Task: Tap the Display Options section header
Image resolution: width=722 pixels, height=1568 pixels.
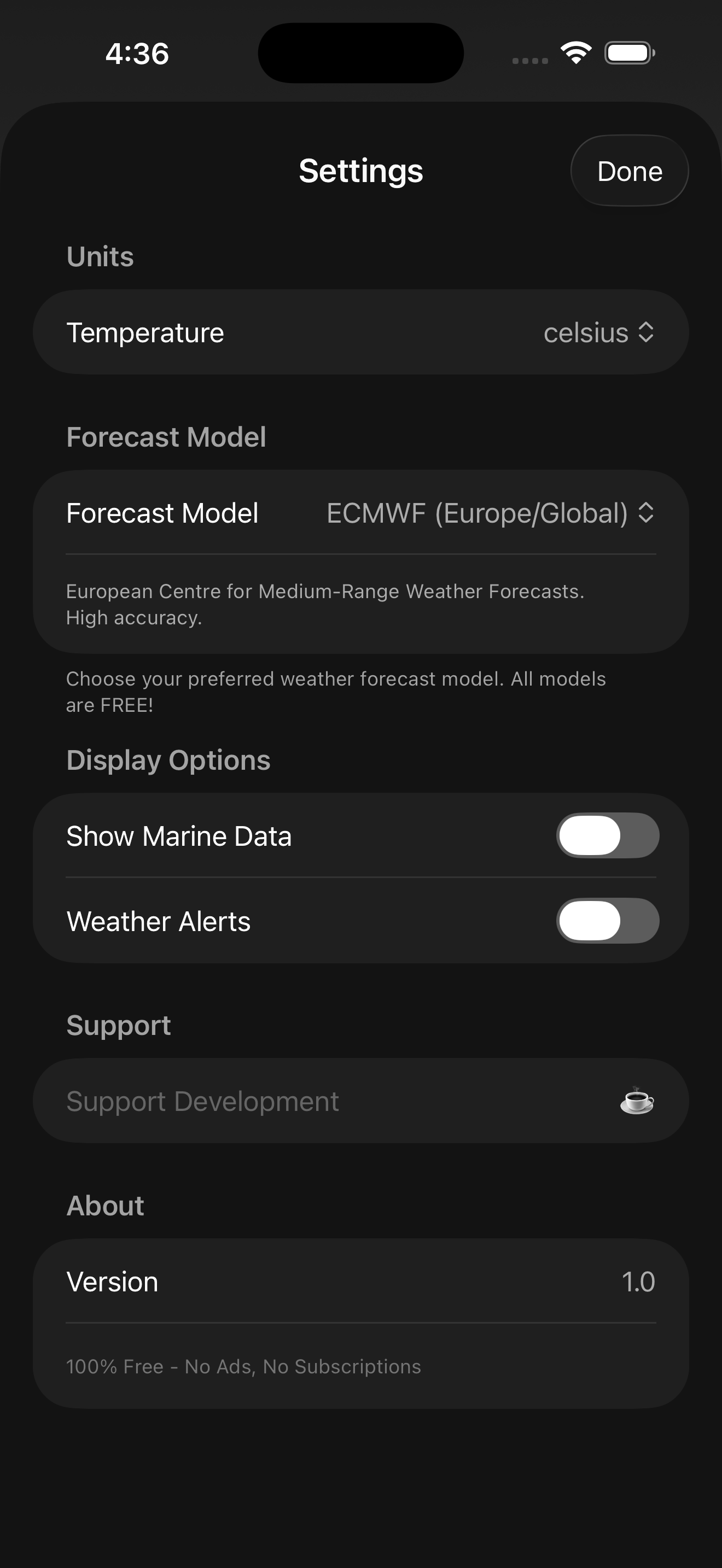Action: 168,759
